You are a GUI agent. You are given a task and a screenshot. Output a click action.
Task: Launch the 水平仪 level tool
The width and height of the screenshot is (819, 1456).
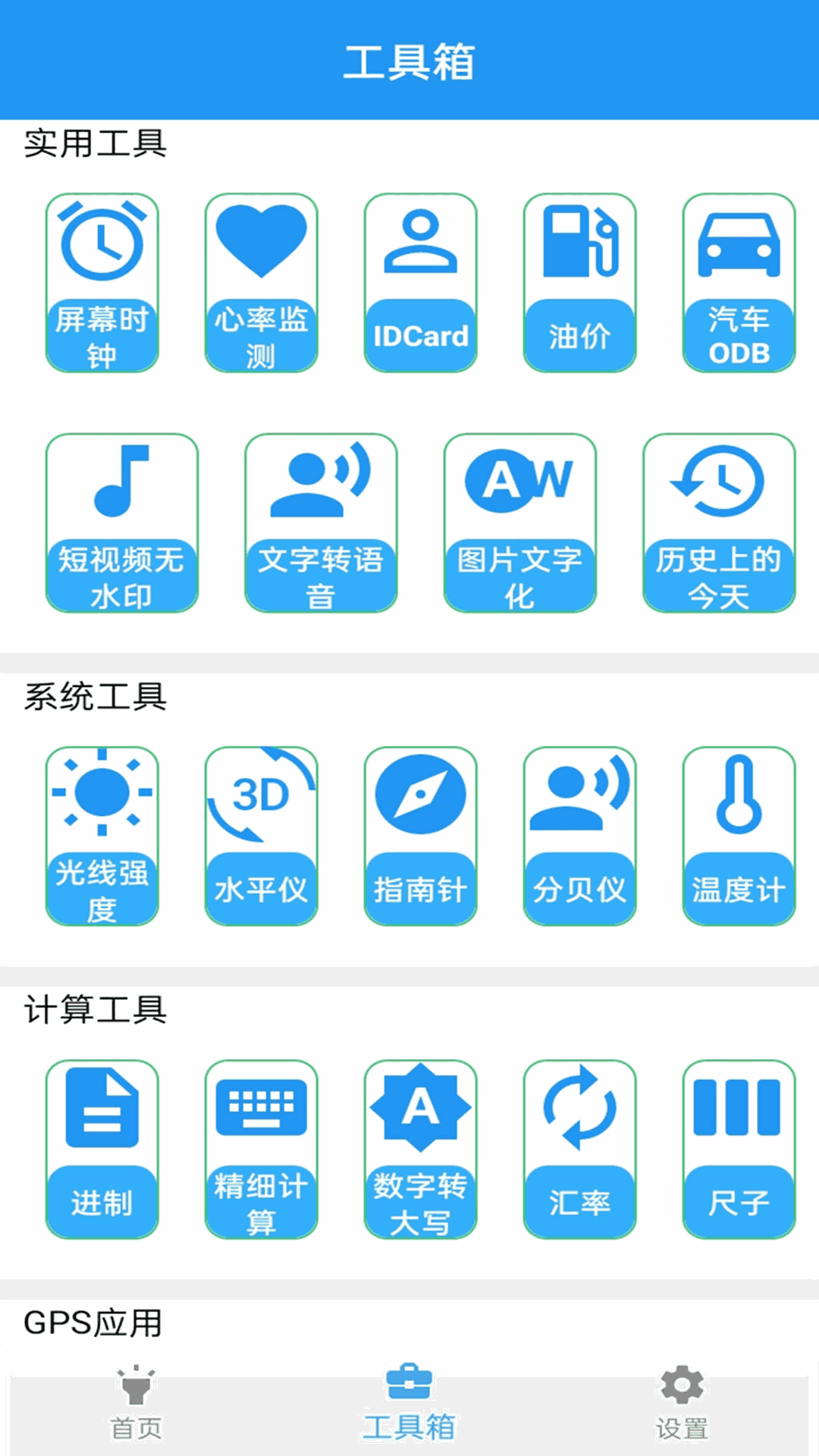click(x=262, y=836)
